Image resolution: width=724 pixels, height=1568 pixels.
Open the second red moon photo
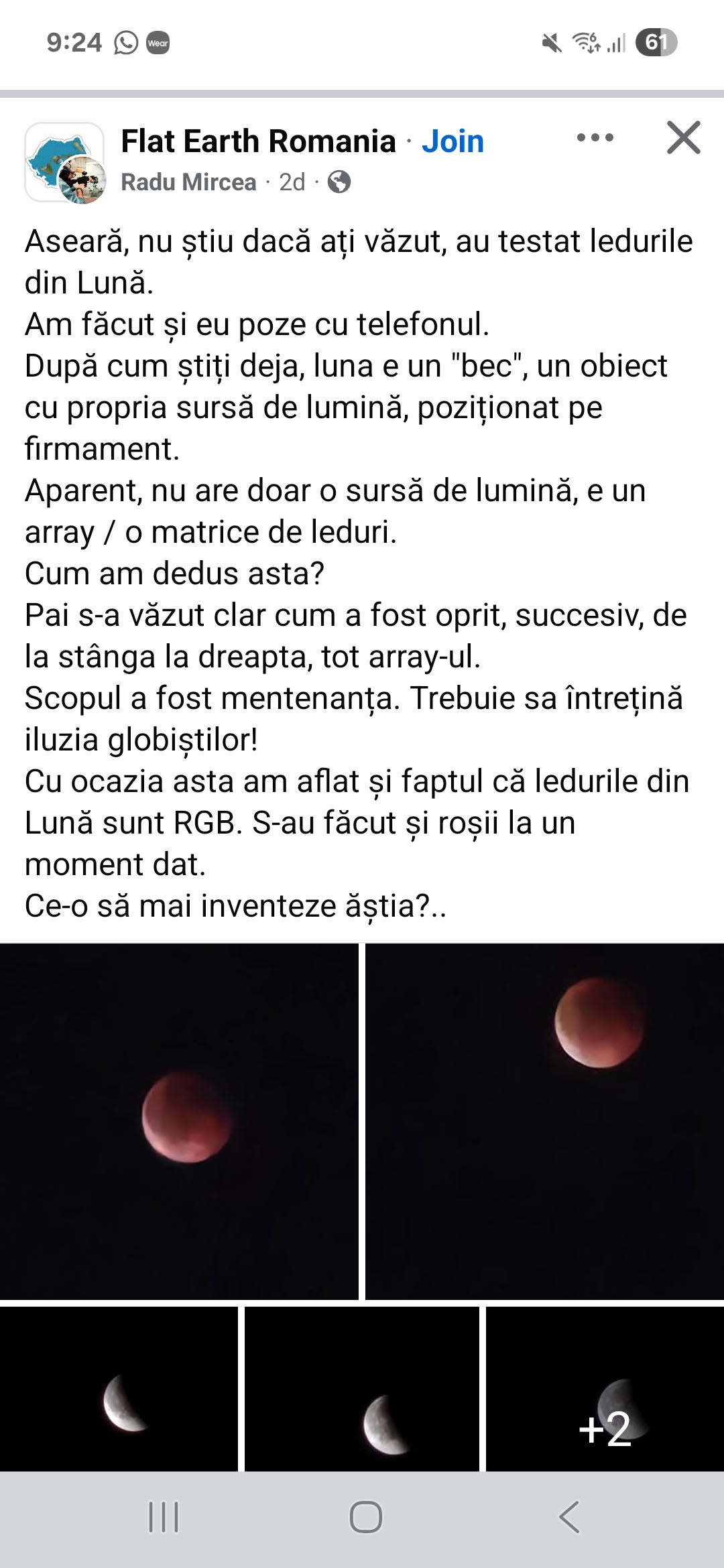click(544, 1121)
